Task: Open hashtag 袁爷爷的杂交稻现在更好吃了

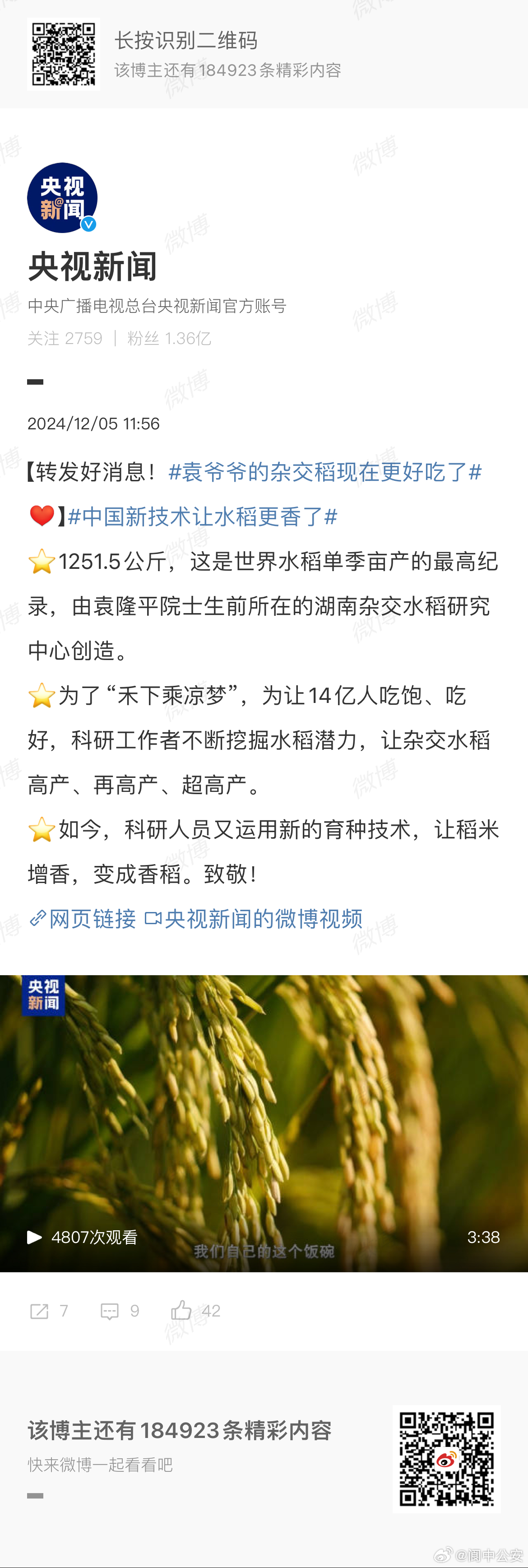Action: click(x=325, y=472)
